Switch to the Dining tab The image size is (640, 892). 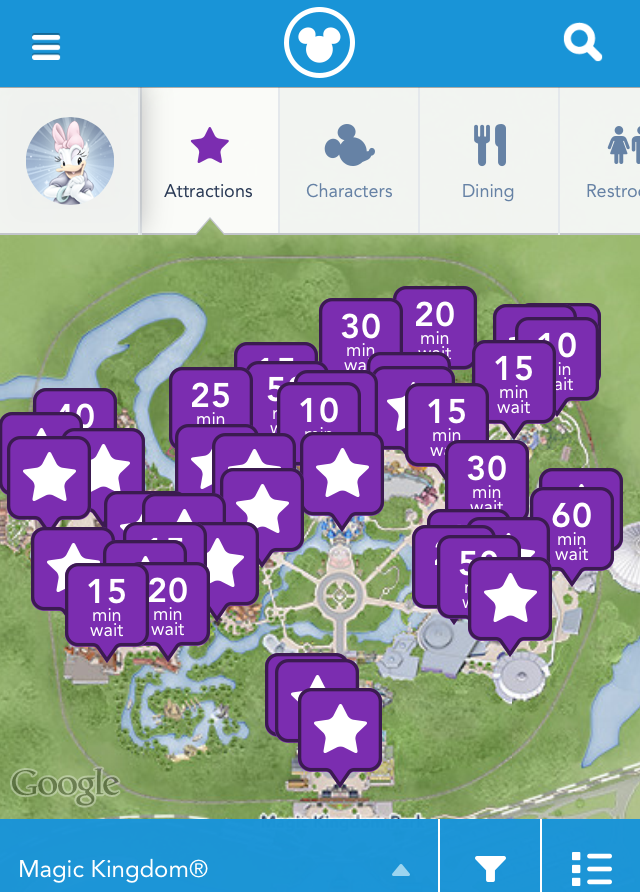488,162
